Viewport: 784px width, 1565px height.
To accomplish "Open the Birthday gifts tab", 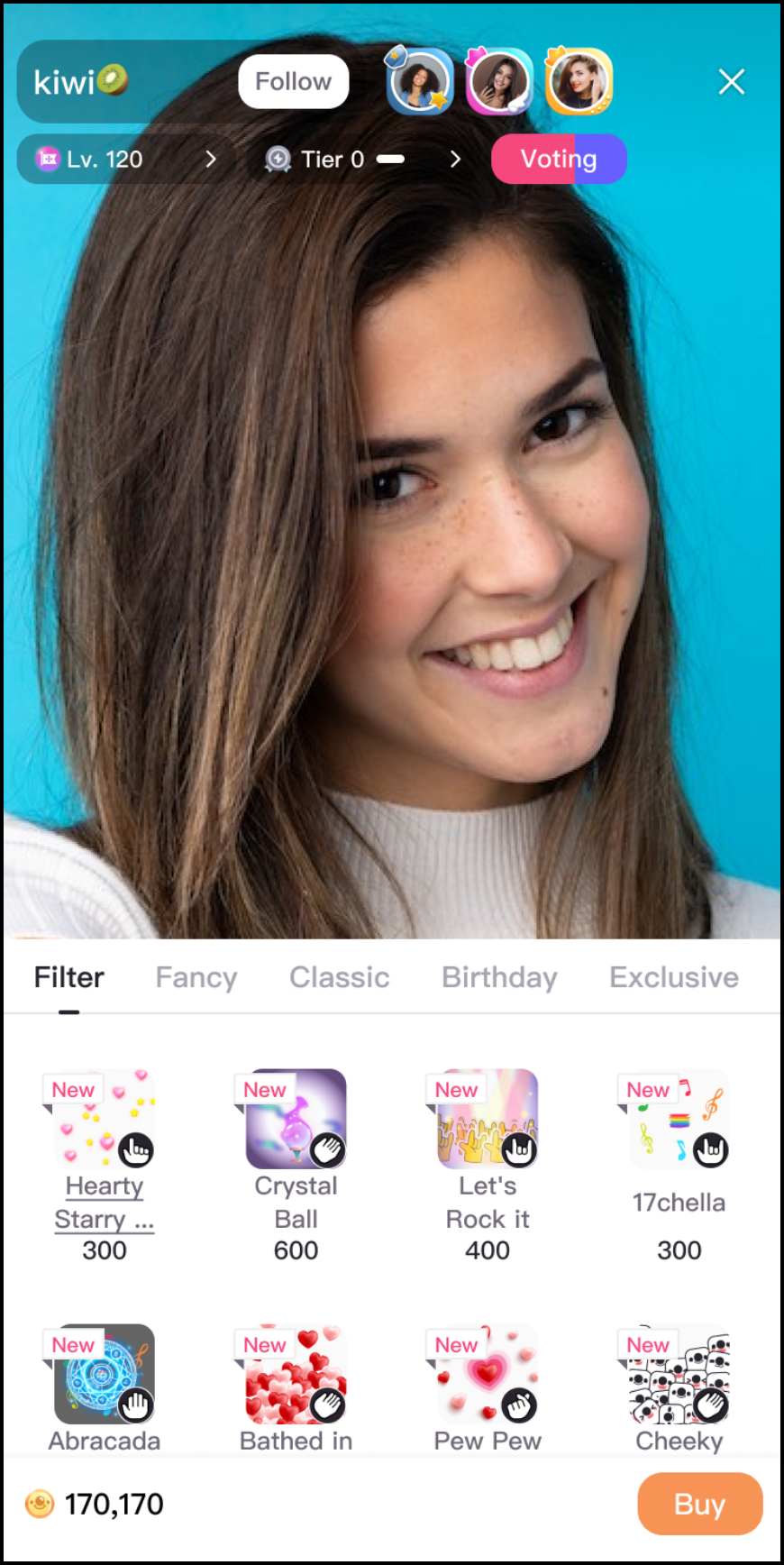I will pyautogui.click(x=498, y=977).
